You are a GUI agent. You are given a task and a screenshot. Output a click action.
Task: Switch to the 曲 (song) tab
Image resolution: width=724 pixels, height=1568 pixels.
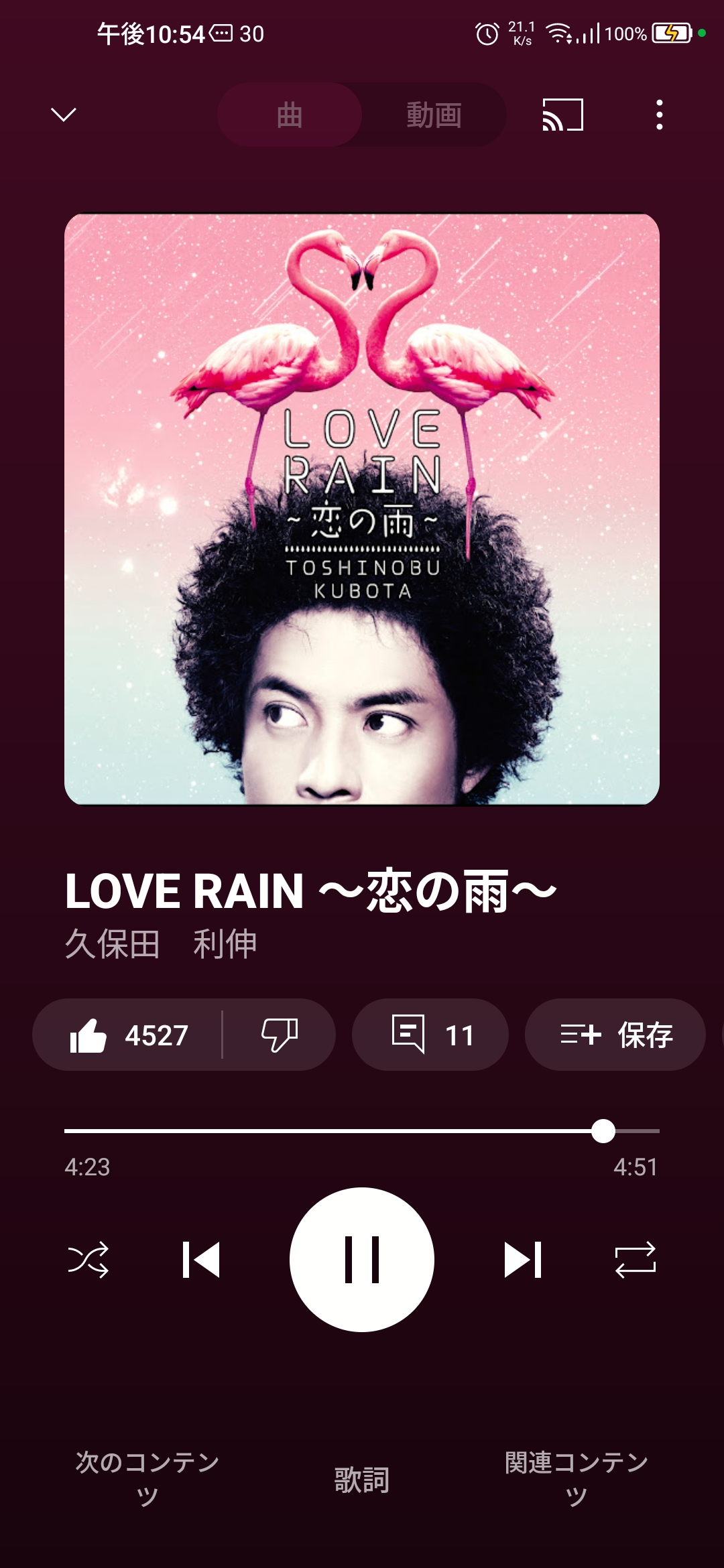point(290,115)
